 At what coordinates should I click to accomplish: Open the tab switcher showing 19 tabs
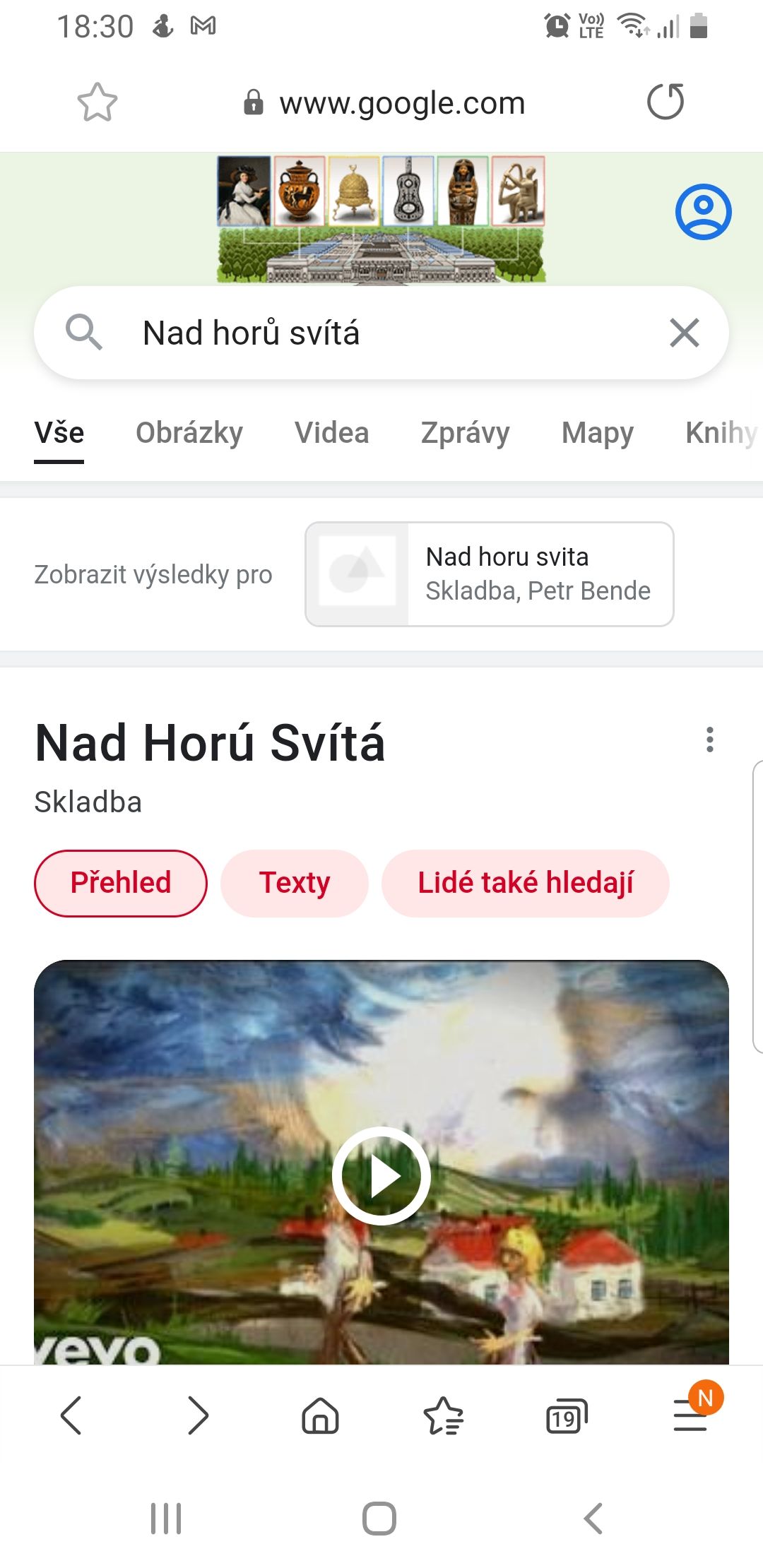tap(566, 1416)
